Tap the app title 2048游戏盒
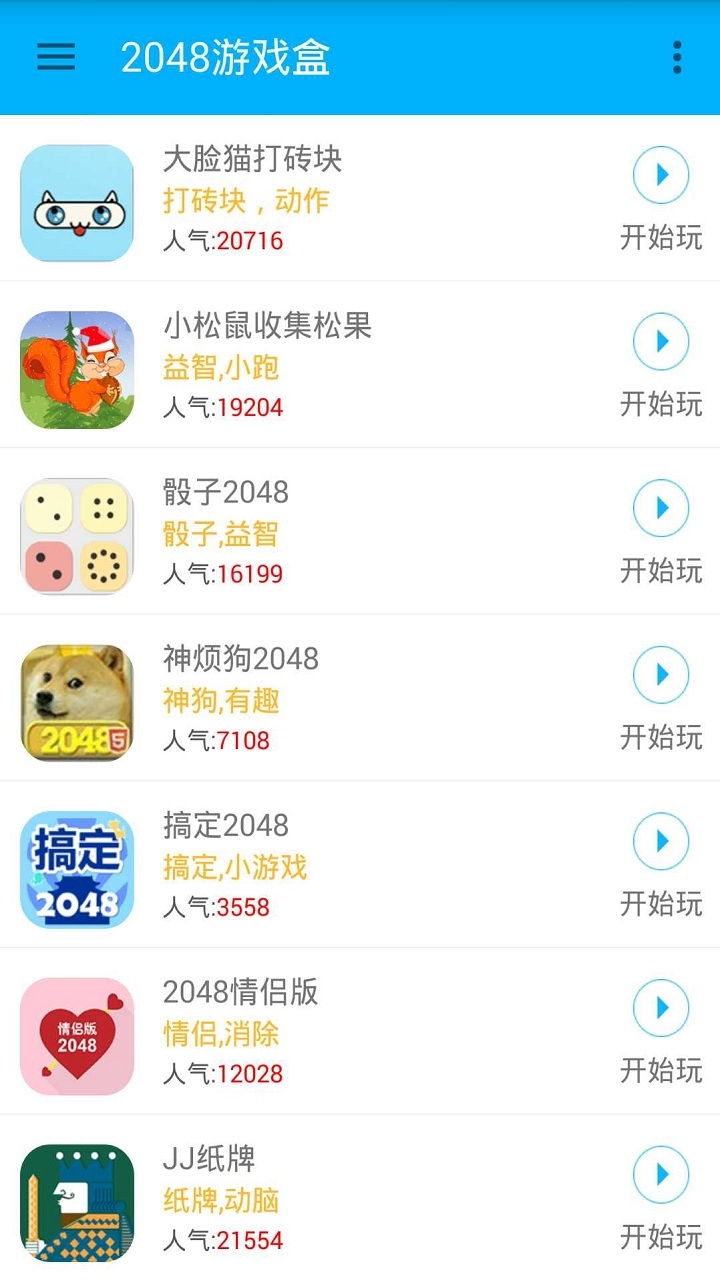The width and height of the screenshot is (720, 1280). 226,57
